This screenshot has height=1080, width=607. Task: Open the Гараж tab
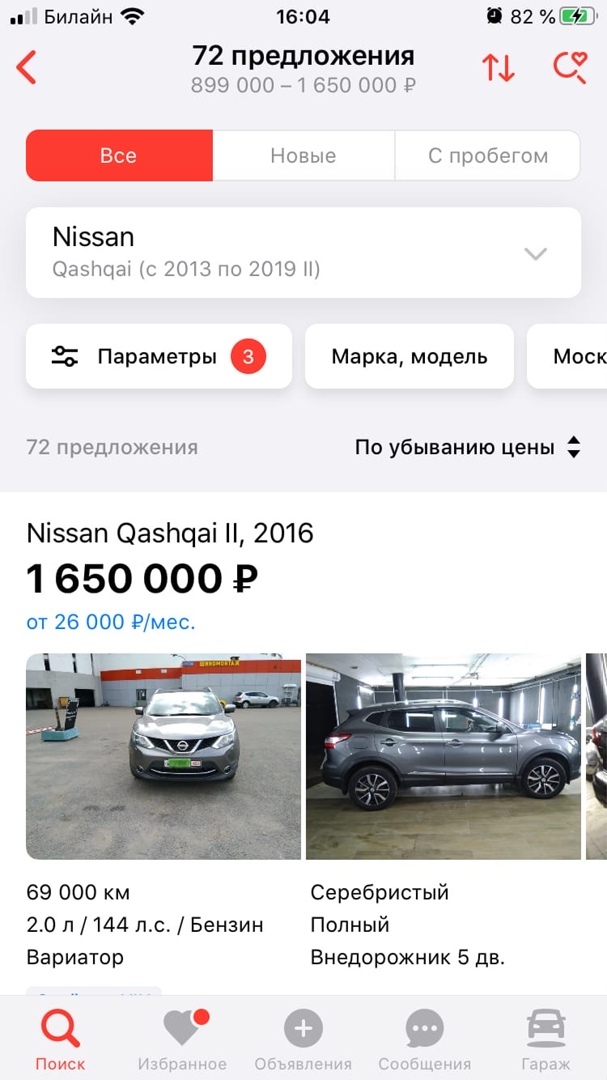545,1040
